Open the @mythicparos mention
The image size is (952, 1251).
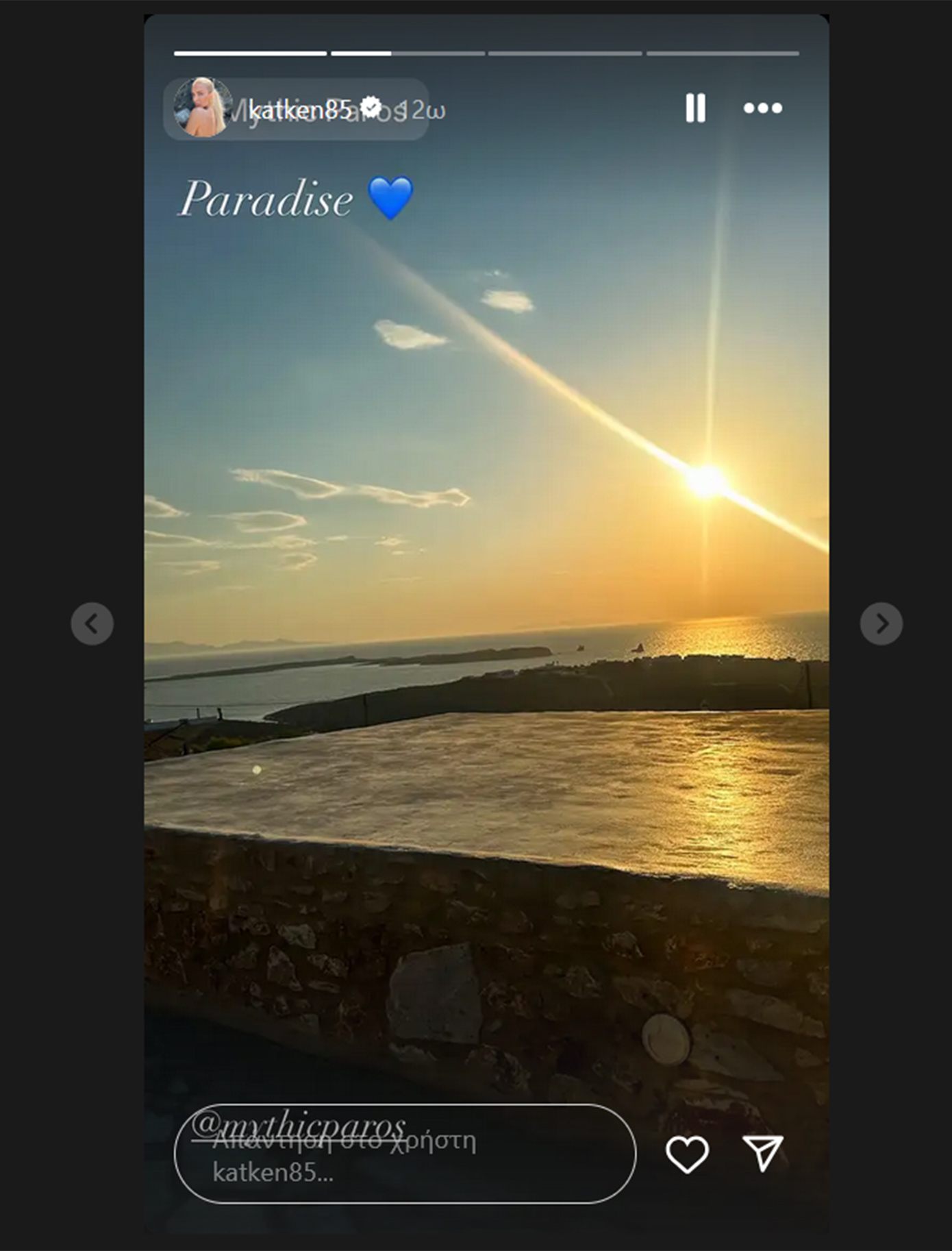click(x=299, y=1125)
